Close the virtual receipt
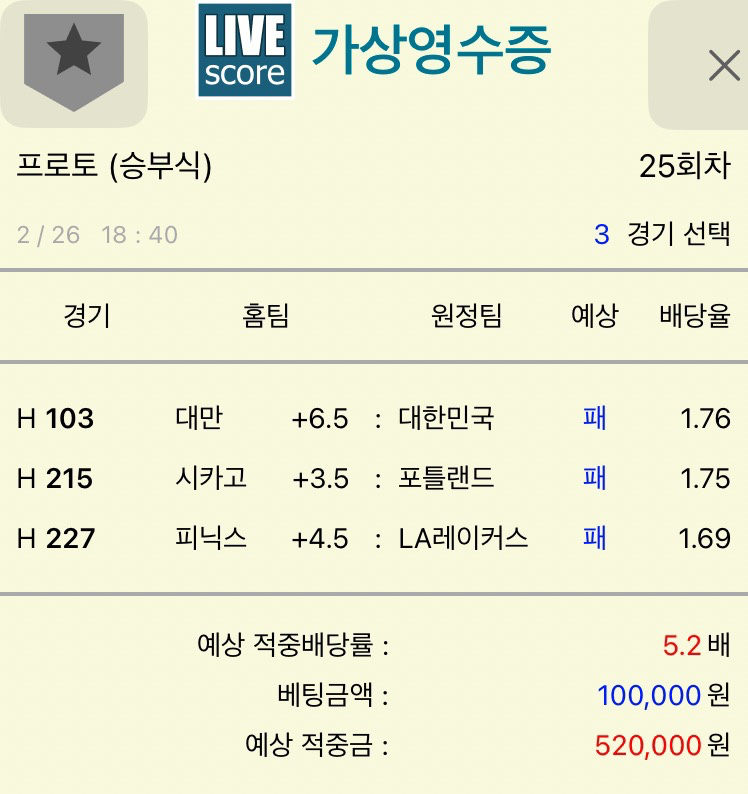 [722, 65]
